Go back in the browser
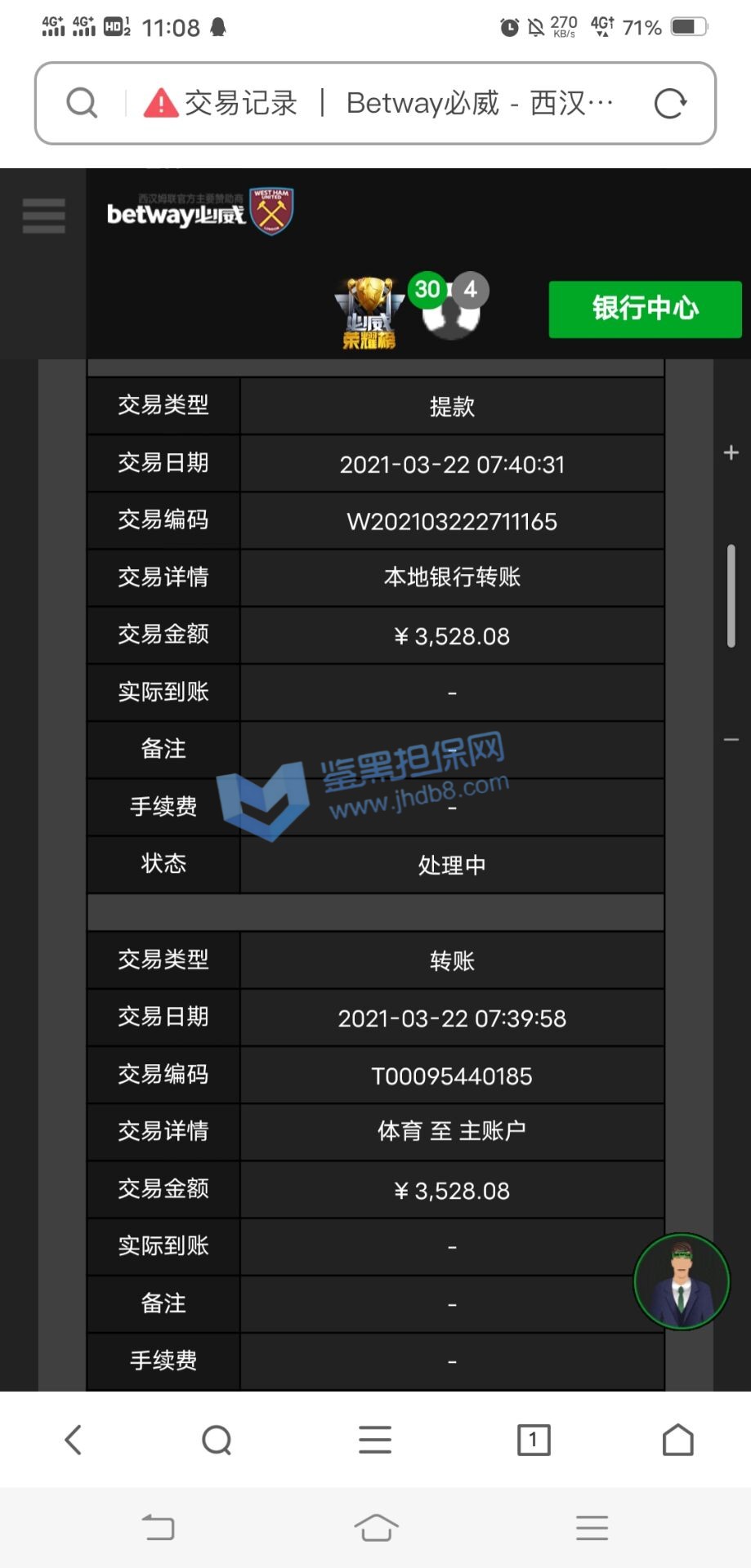 [x=74, y=1440]
